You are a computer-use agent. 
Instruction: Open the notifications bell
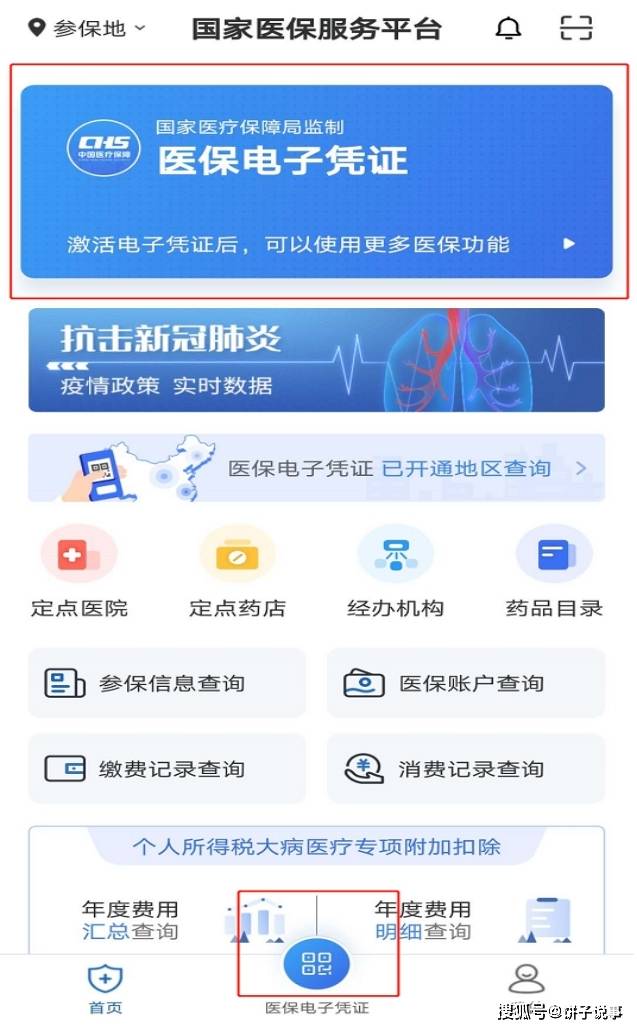click(508, 29)
